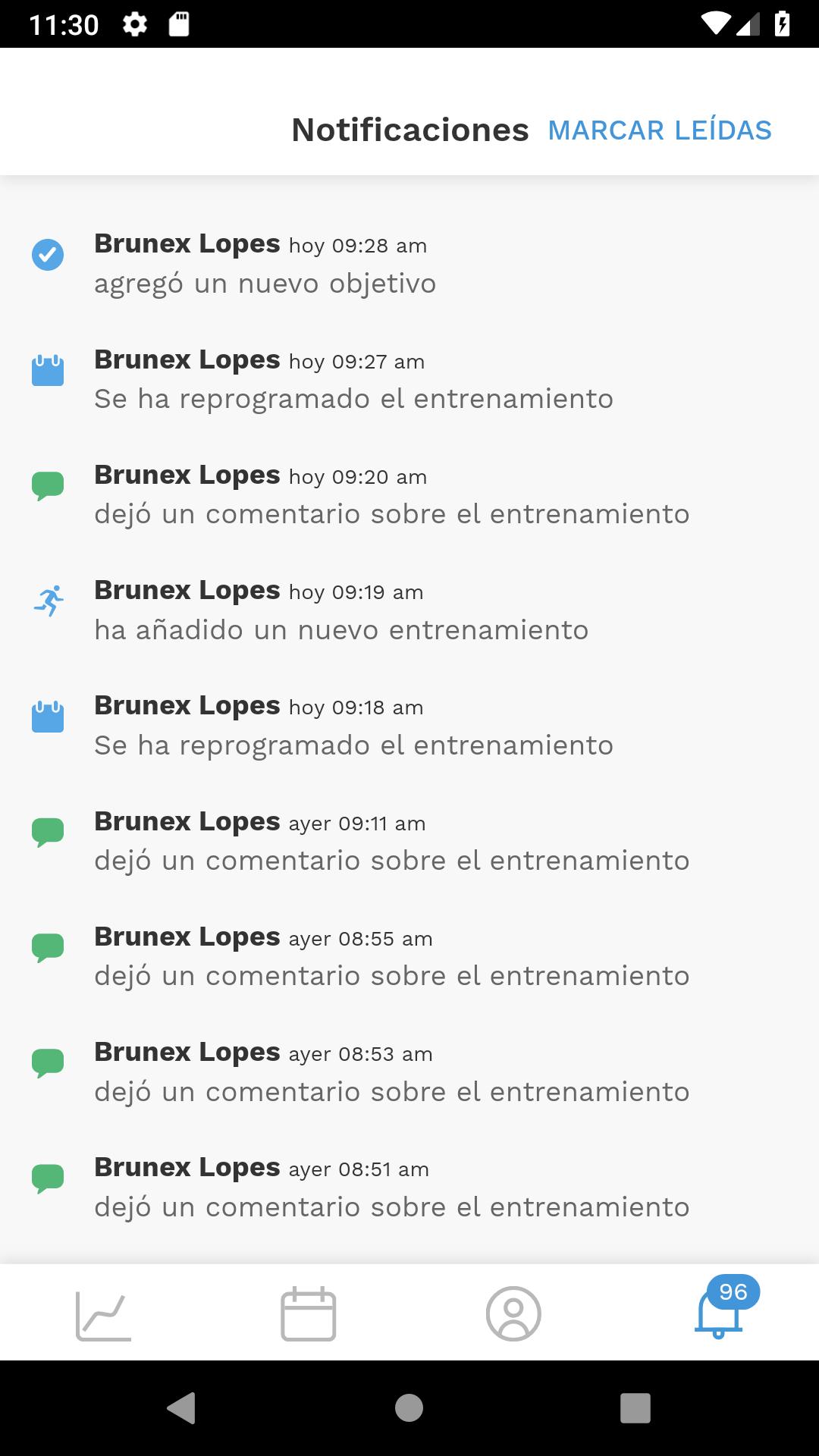Open yesterday's 08:55 am comment notification

click(409, 955)
